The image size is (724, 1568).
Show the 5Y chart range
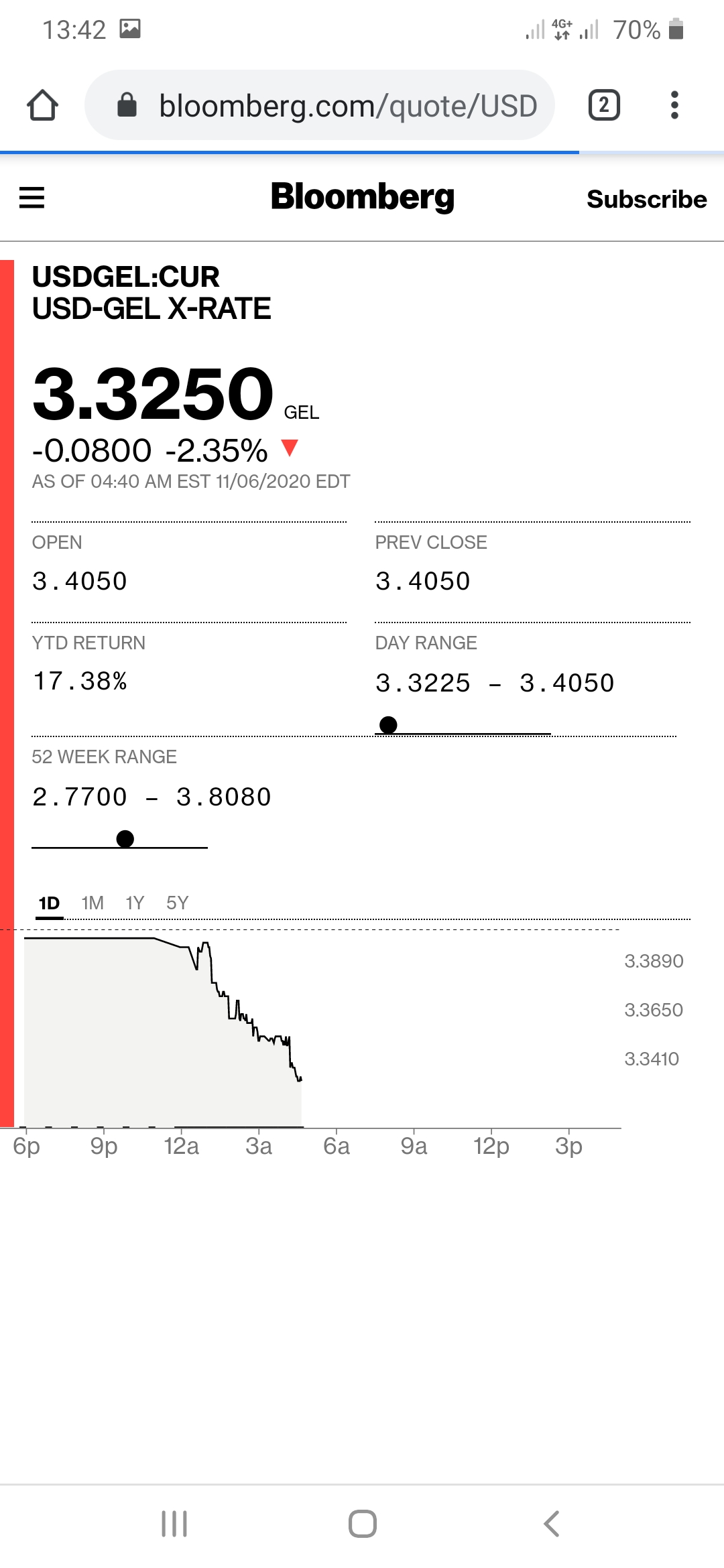click(x=178, y=903)
